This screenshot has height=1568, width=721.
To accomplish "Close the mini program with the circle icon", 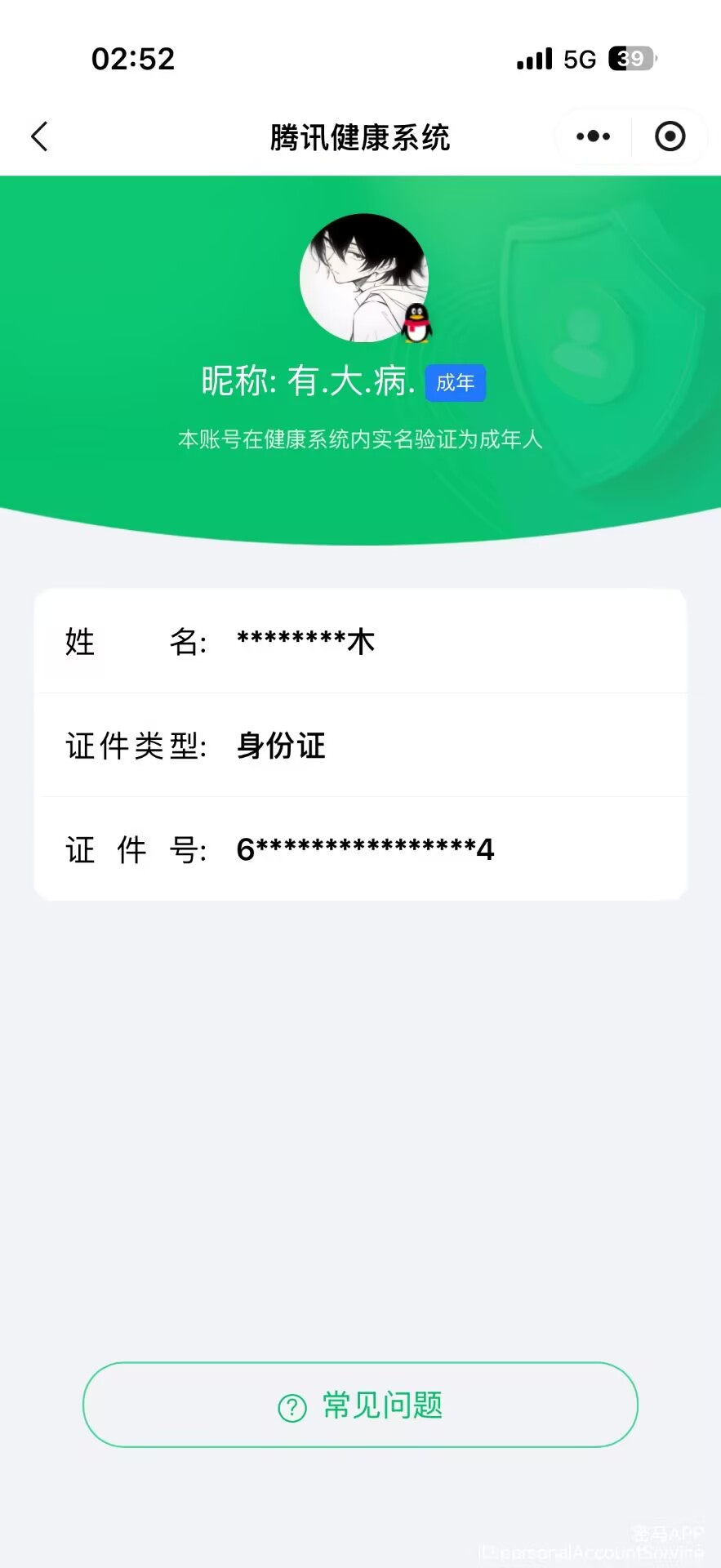I will (x=670, y=136).
